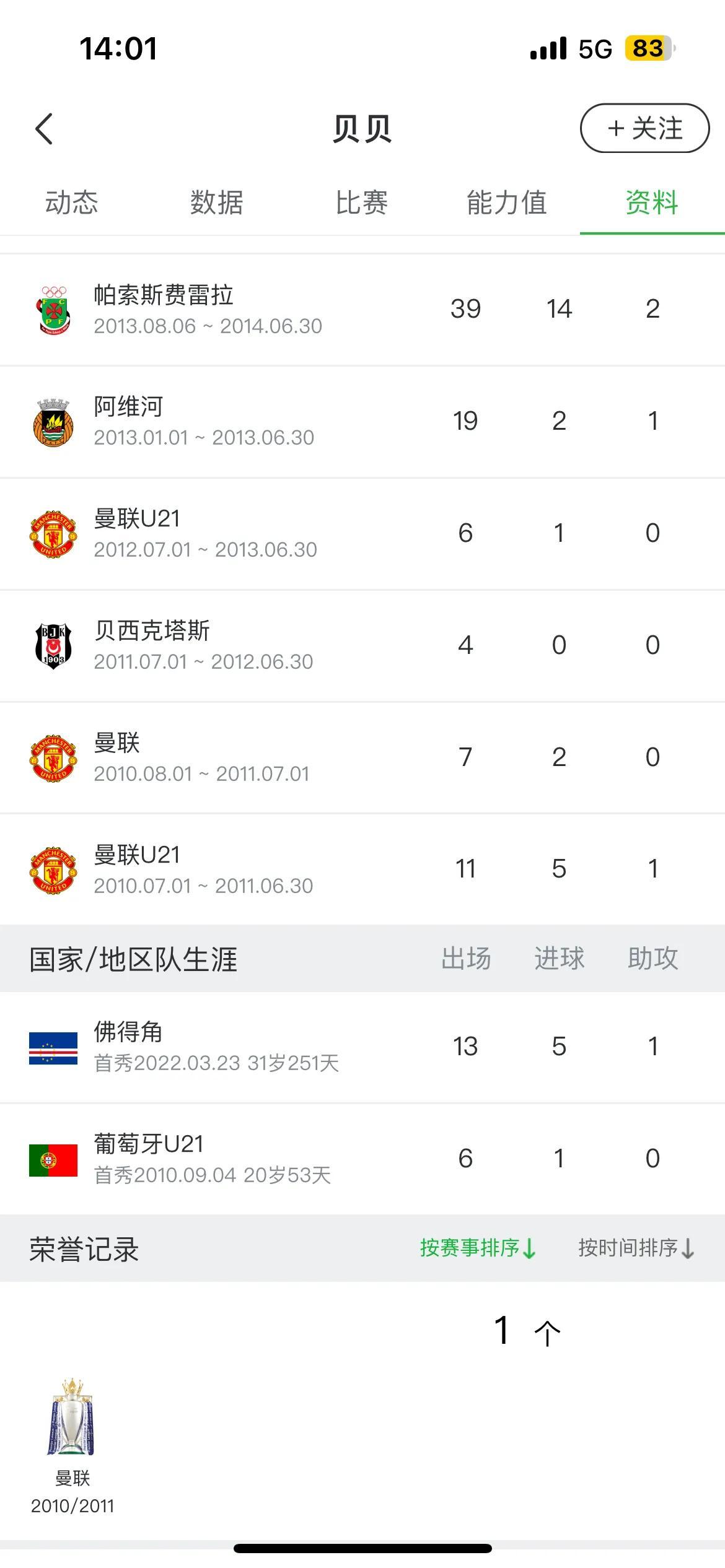This screenshot has width=725, height=1568.
Task: Sort honors with 按赛事排序
Action: [x=477, y=1248]
